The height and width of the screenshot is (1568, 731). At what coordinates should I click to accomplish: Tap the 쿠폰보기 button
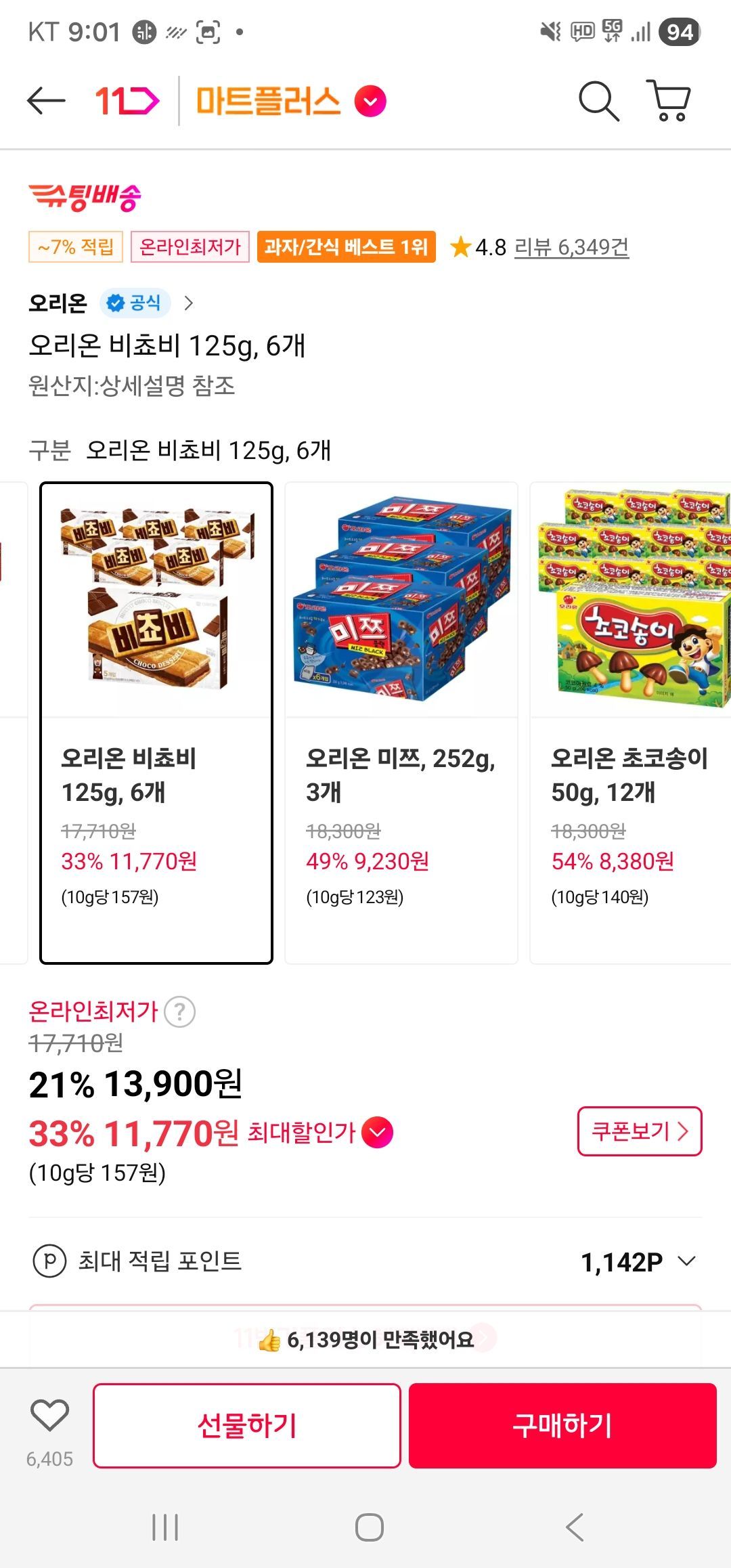pyautogui.click(x=639, y=1131)
